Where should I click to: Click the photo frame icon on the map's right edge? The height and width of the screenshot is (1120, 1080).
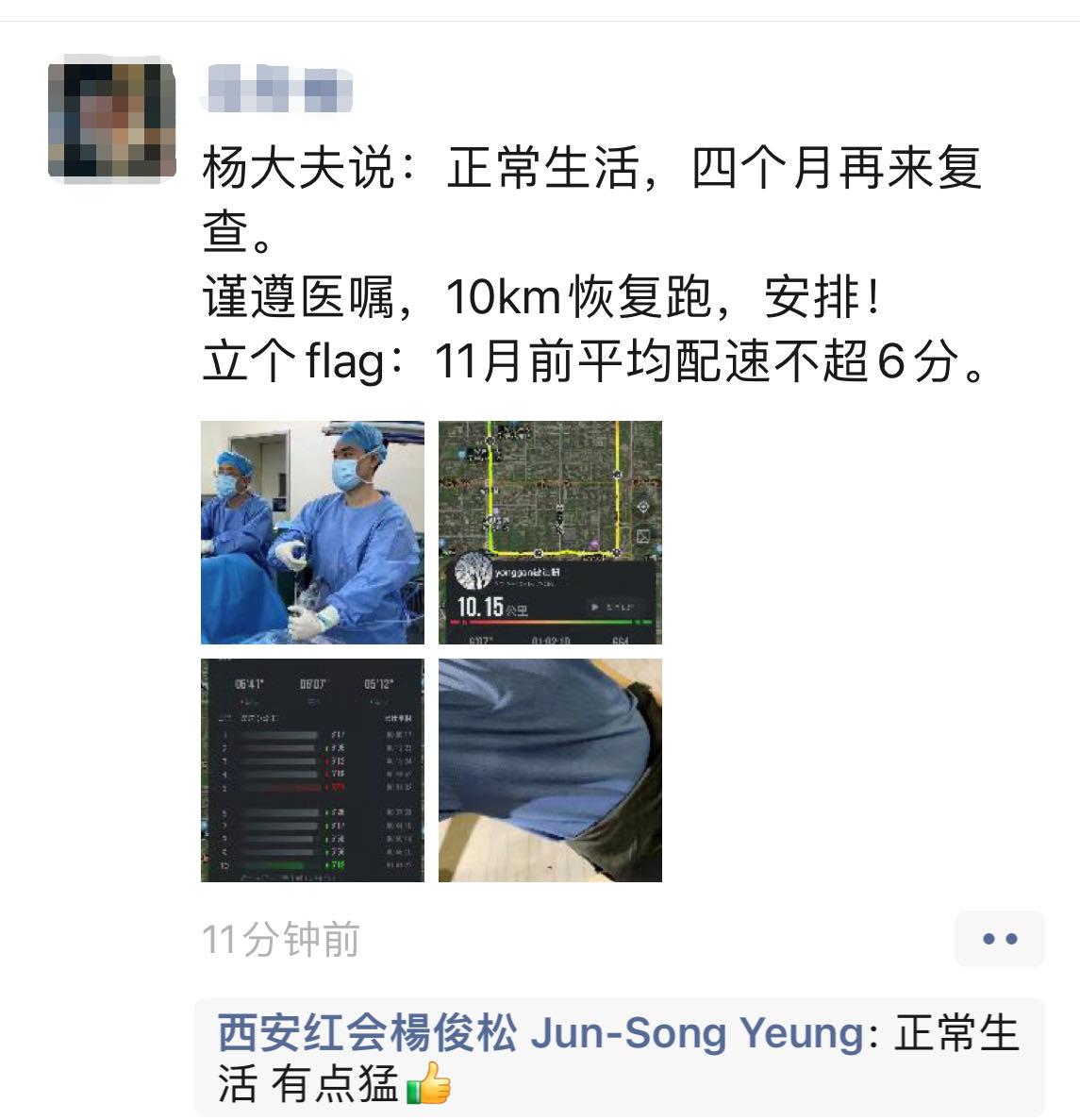point(642,536)
